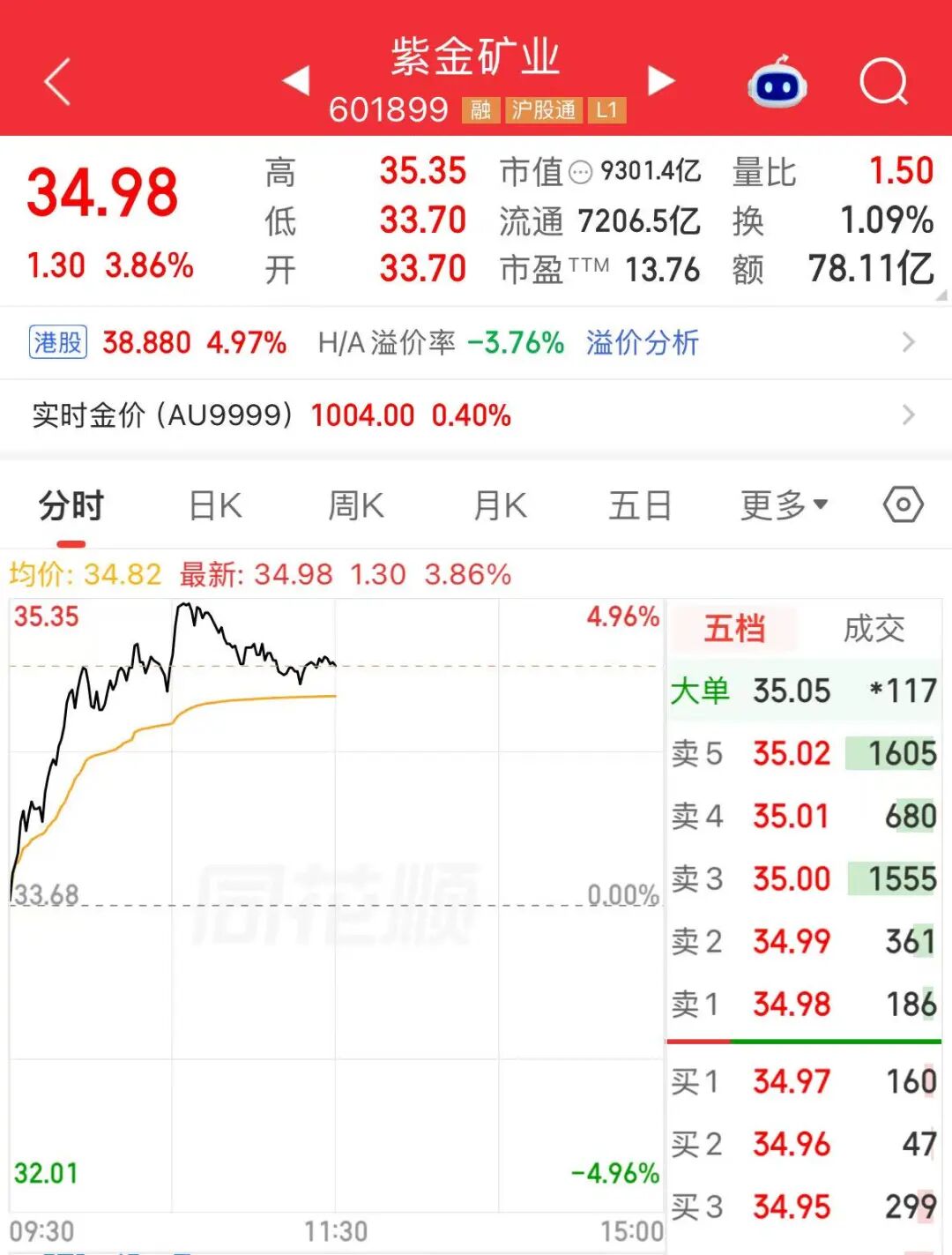Screen dimensions: 952x1255
Task: Tap the 市值 info icon
Action: [580, 173]
